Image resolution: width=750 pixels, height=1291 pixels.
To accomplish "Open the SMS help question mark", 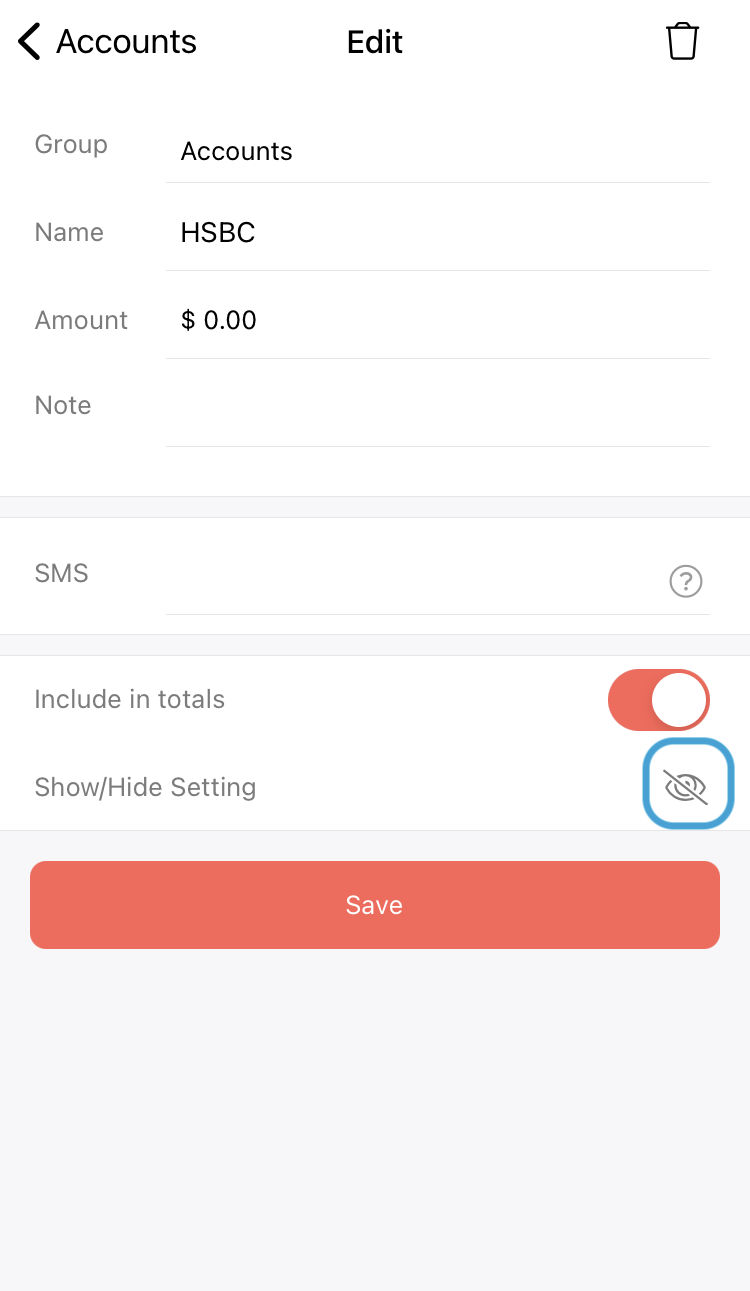I will point(686,581).
